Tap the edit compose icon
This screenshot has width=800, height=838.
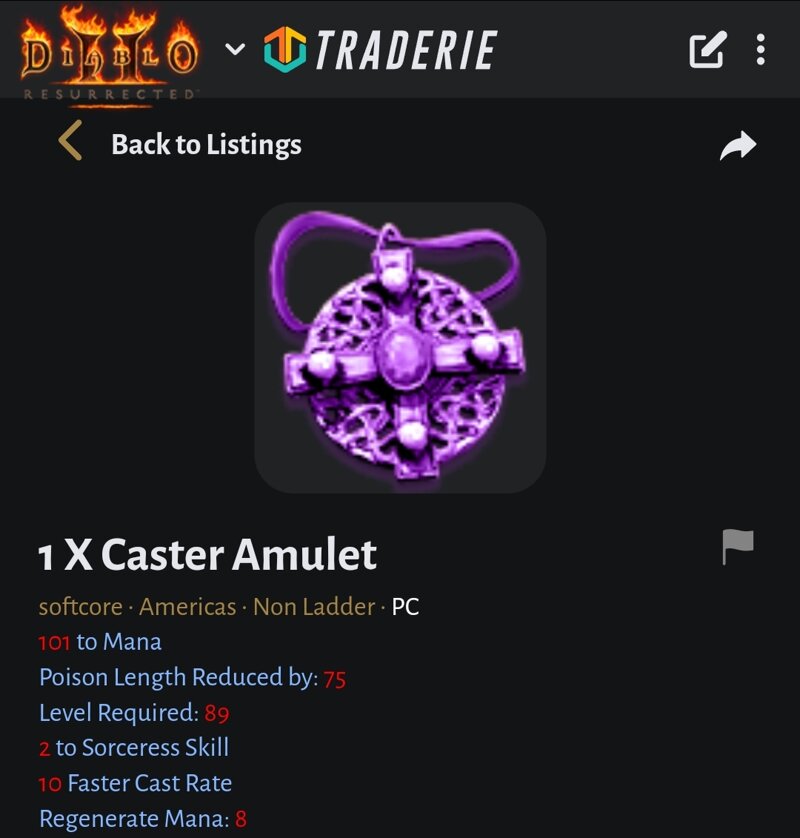pos(707,50)
